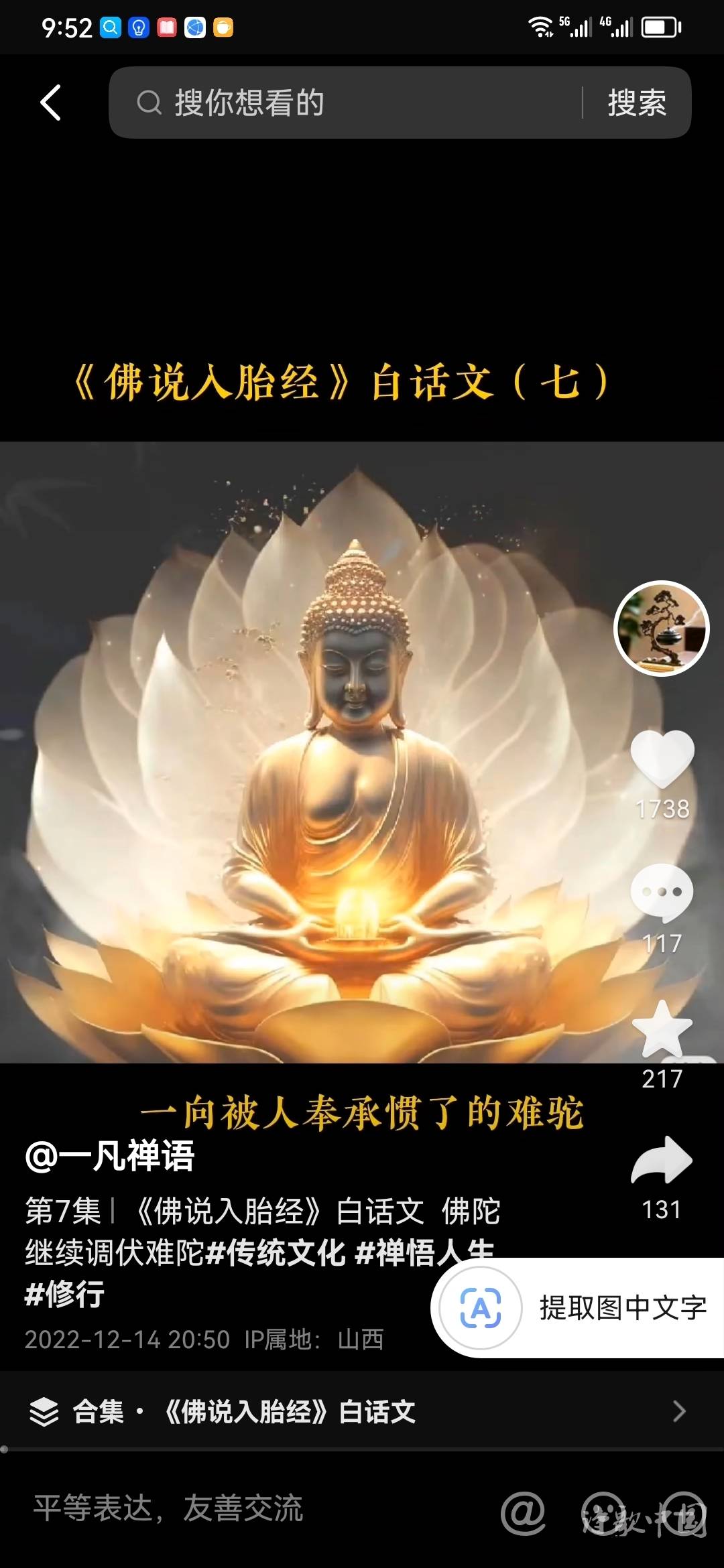Open the @一凡禅语 profile name
724x1568 pixels.
point(109,1156)
